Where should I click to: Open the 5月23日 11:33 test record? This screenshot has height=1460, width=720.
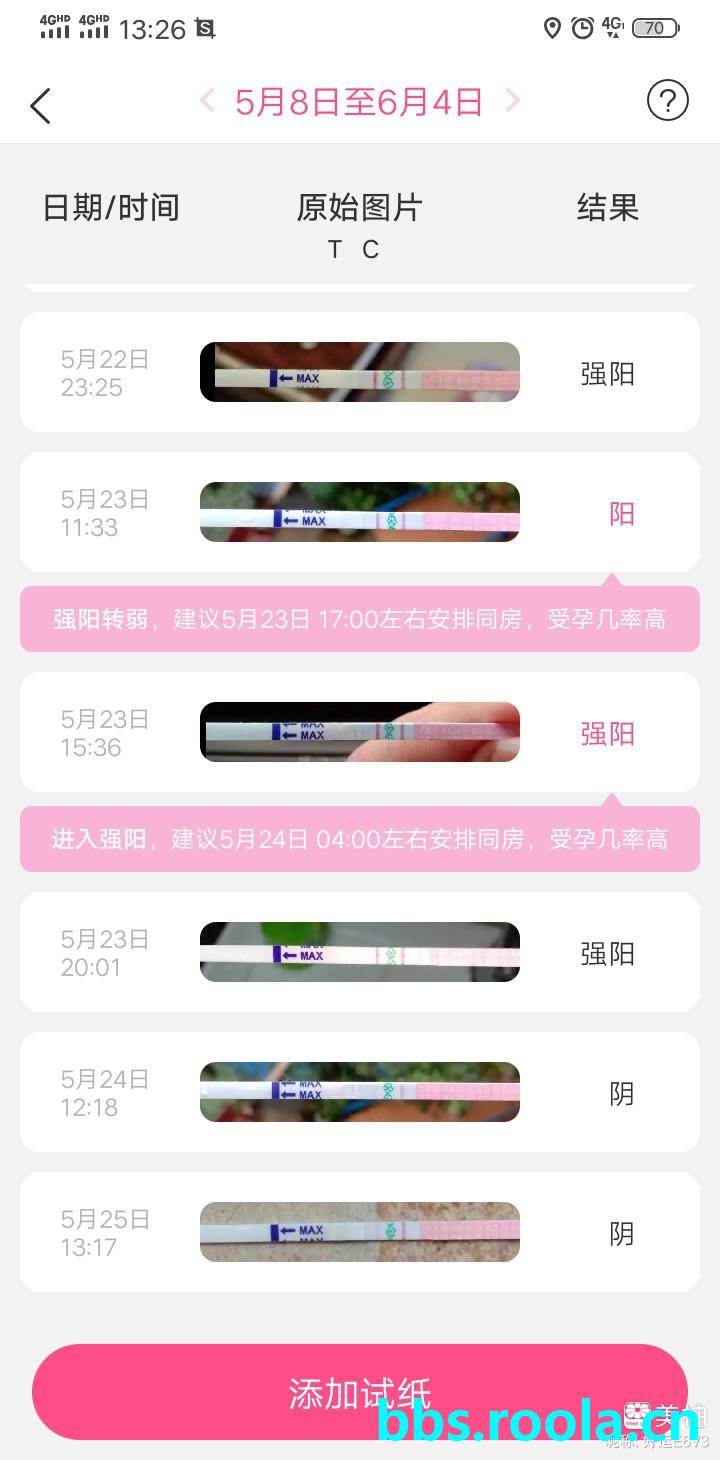point(360,512)
